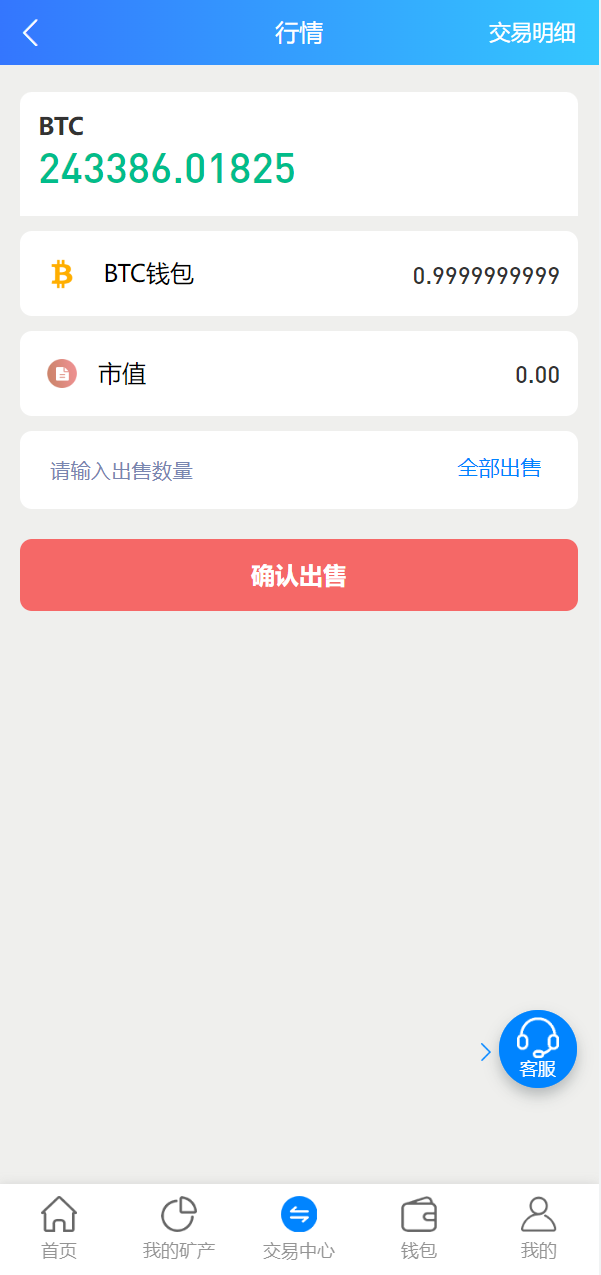Open 客服 customer service chat
The width and height of the screenshot is (601, 1275).
pos(538,1049)
